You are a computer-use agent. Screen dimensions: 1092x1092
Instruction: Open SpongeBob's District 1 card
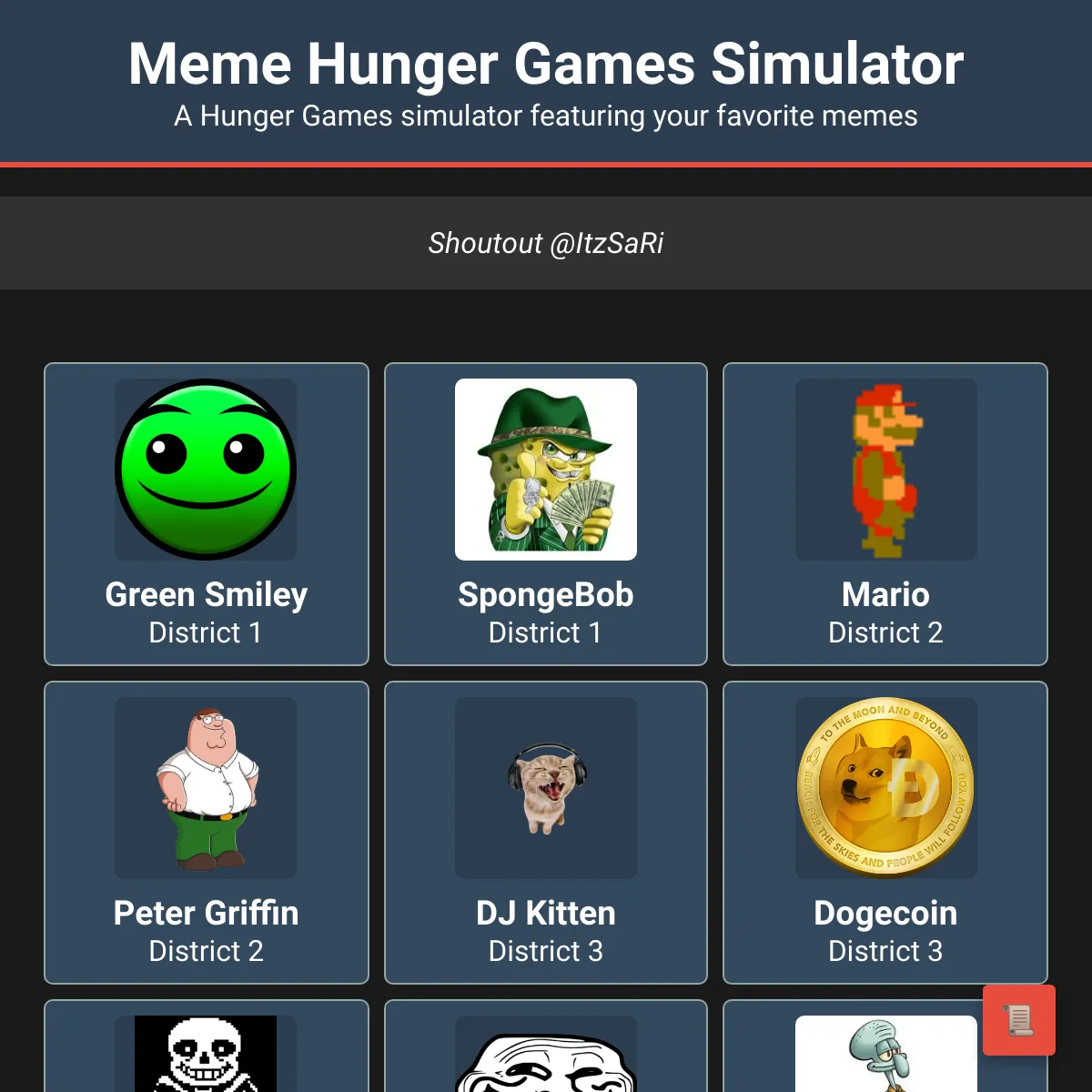click(x=546, y=514)
